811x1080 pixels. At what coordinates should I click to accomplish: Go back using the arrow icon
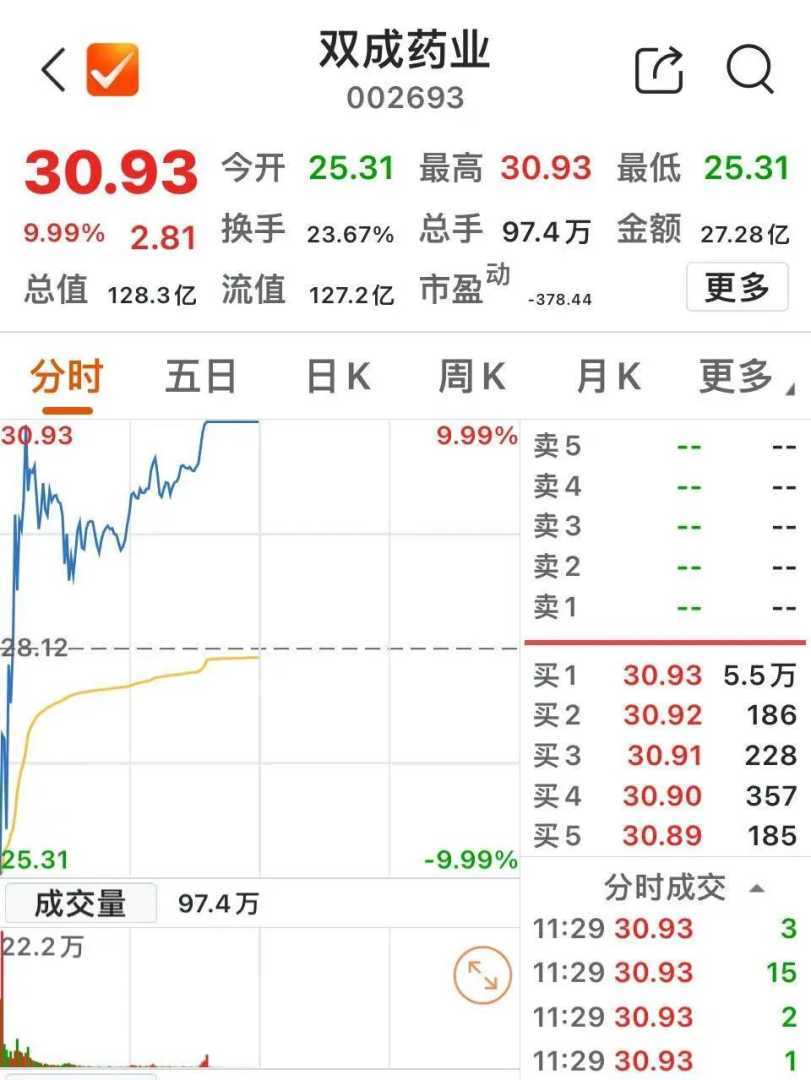[53, 70]
